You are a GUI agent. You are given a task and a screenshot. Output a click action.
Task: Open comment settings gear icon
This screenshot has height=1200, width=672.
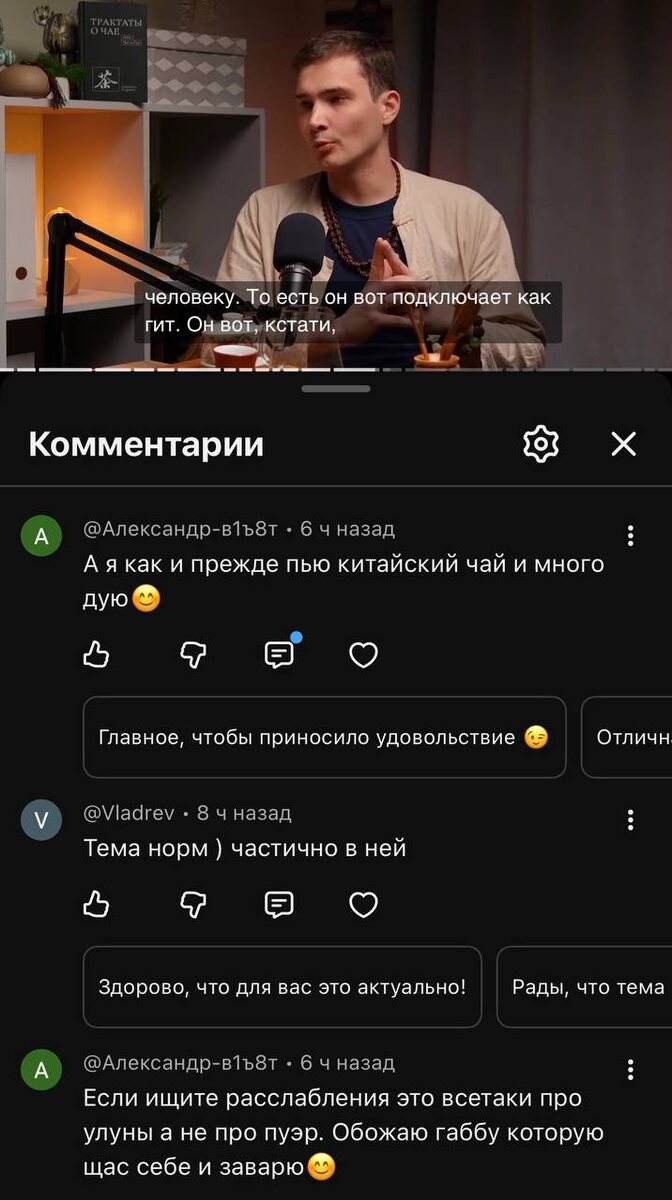click(541, 444)
